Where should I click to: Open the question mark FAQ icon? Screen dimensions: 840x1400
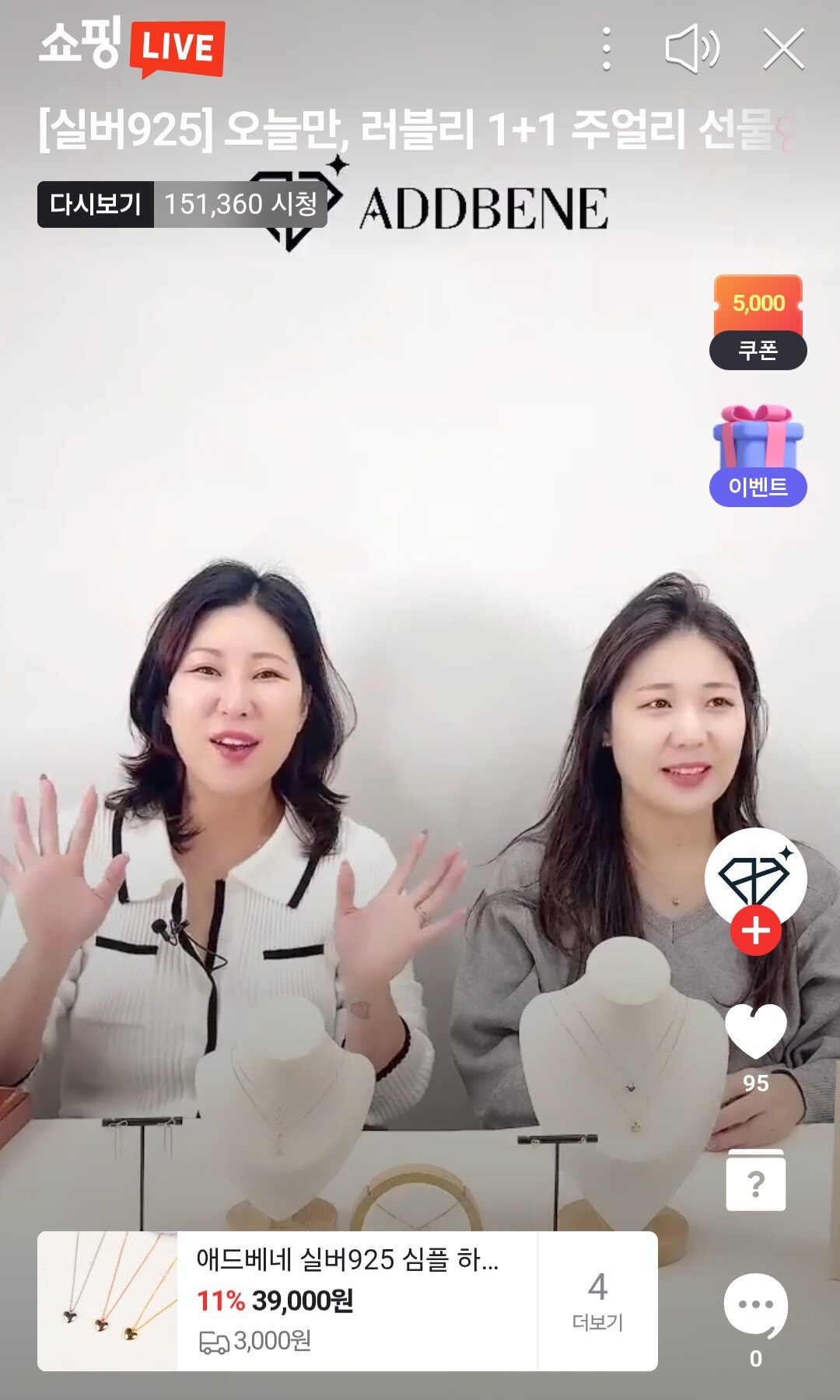pyautogui.click(x=756, y=1181)
